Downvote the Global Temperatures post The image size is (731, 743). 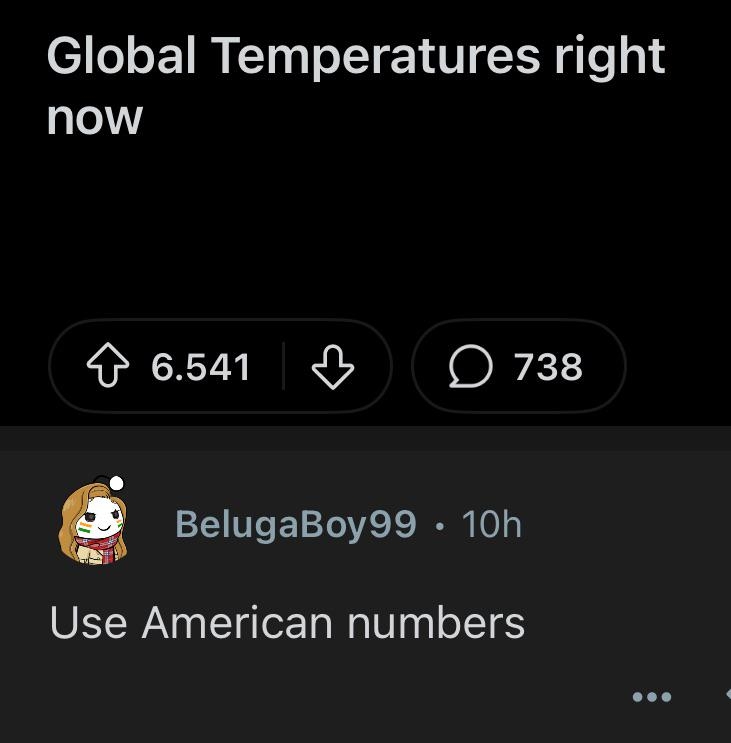pyautogui.click(x=334, y=366)
